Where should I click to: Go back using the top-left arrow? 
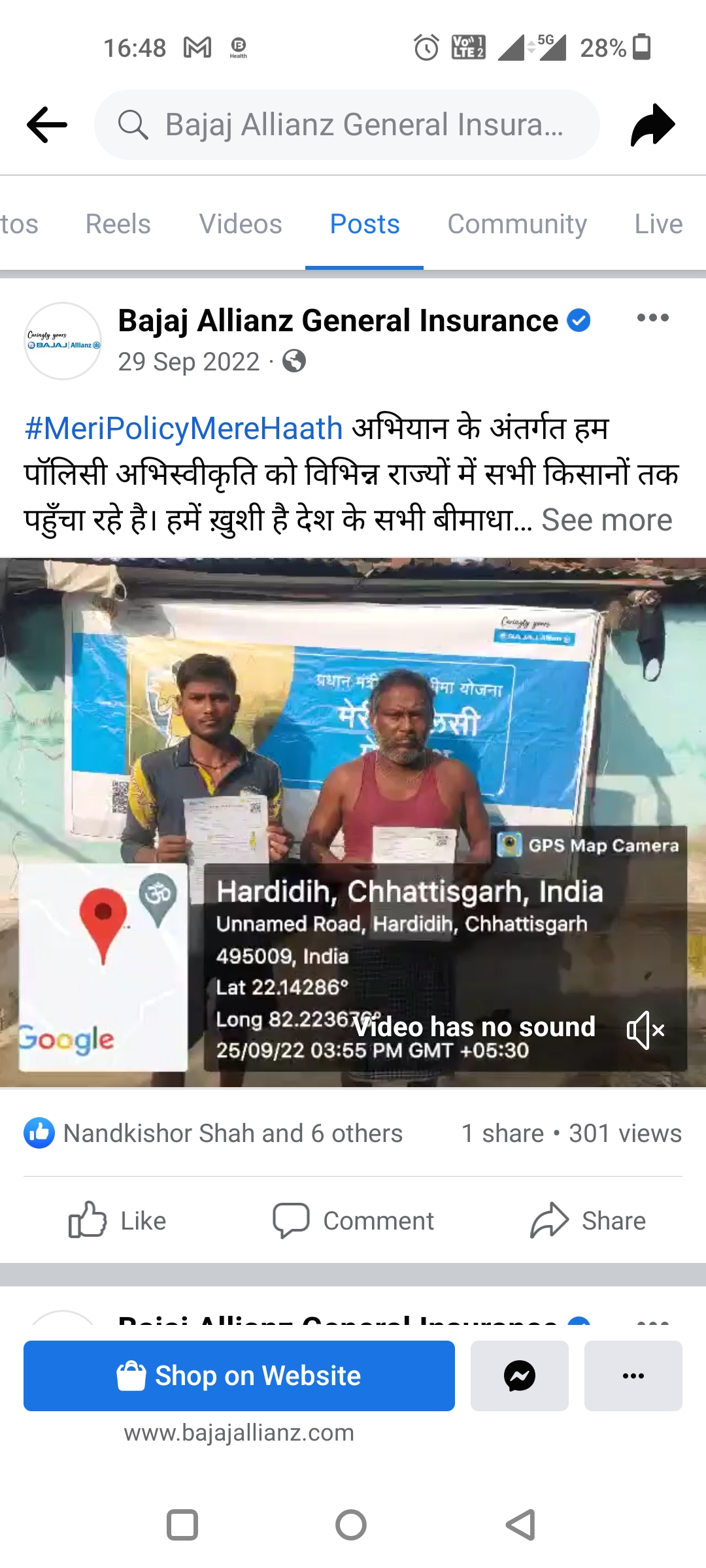[x=47, y=124]
